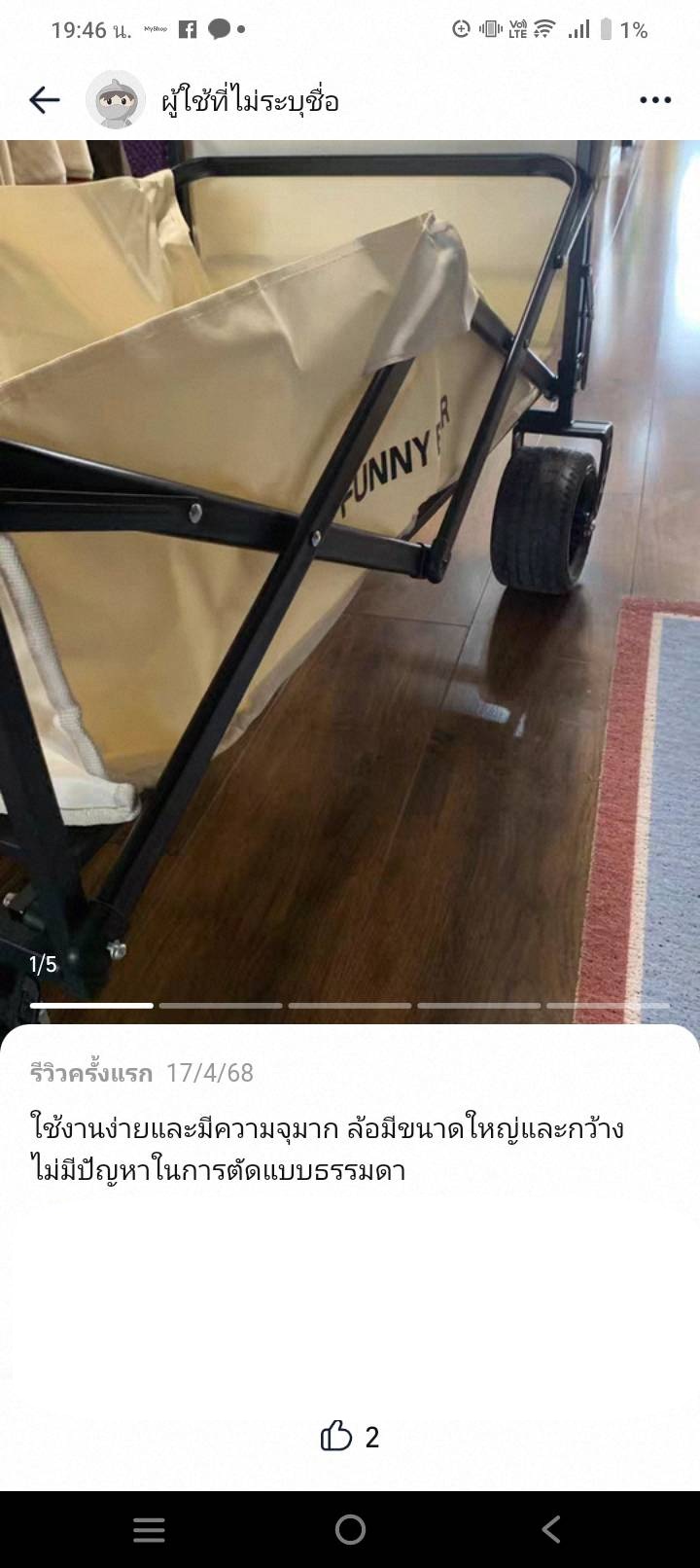Image resolution: width=700 pixels, height=1568 pixels.
Task: Like this review with thumbs-up
Action: tap(336, 1436)
